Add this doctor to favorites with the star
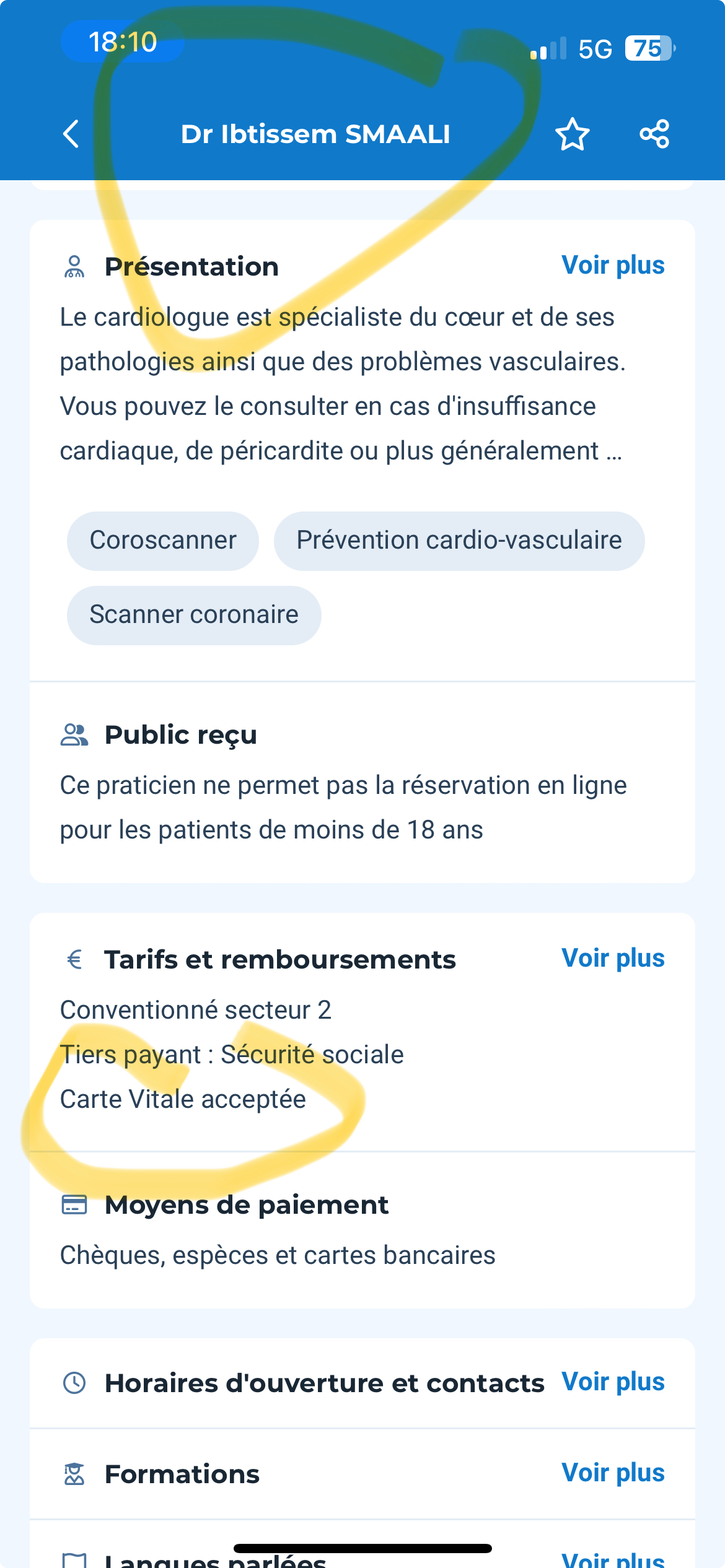Image resolution: width=725 pixels, height=1568 pixels. (572, 134)
